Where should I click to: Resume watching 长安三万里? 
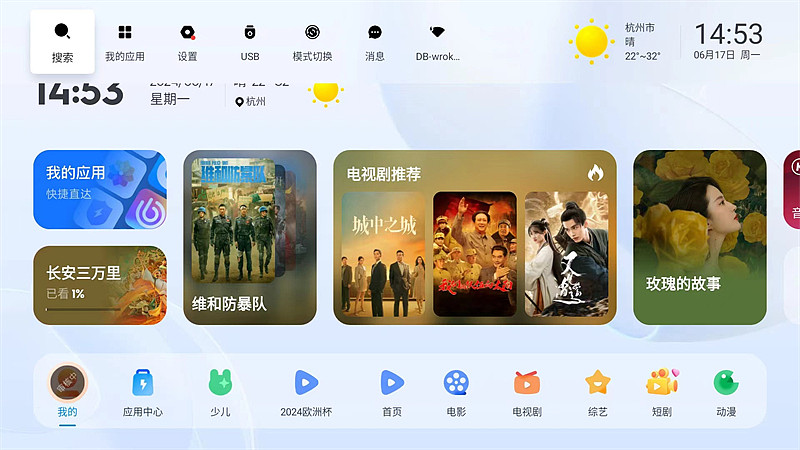click(100, 284)
